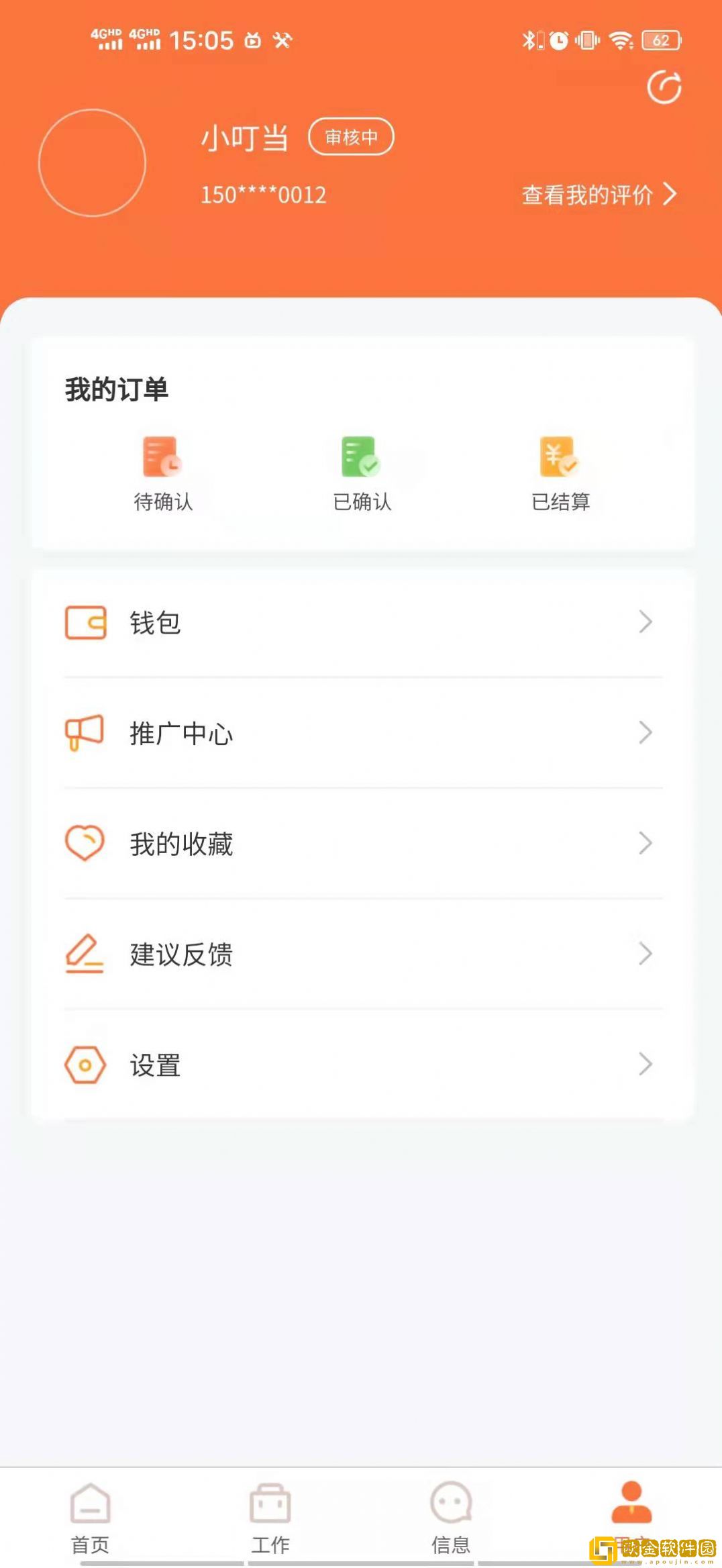Select the 钱包 wallet icon
Image resolution: width=722 pixels, height=1568 pixels.
85,622
